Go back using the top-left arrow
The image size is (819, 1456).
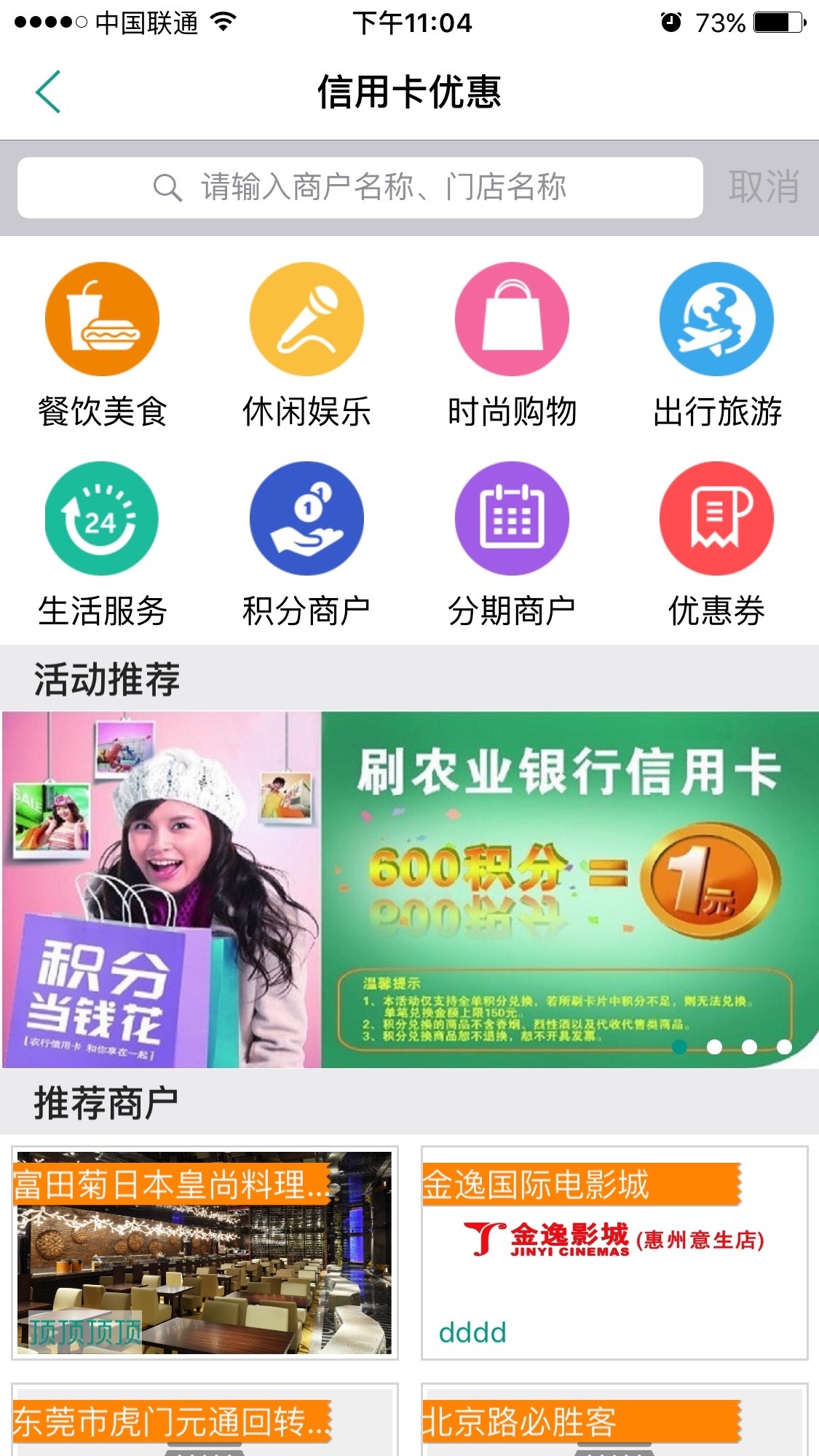coord(48,92)
